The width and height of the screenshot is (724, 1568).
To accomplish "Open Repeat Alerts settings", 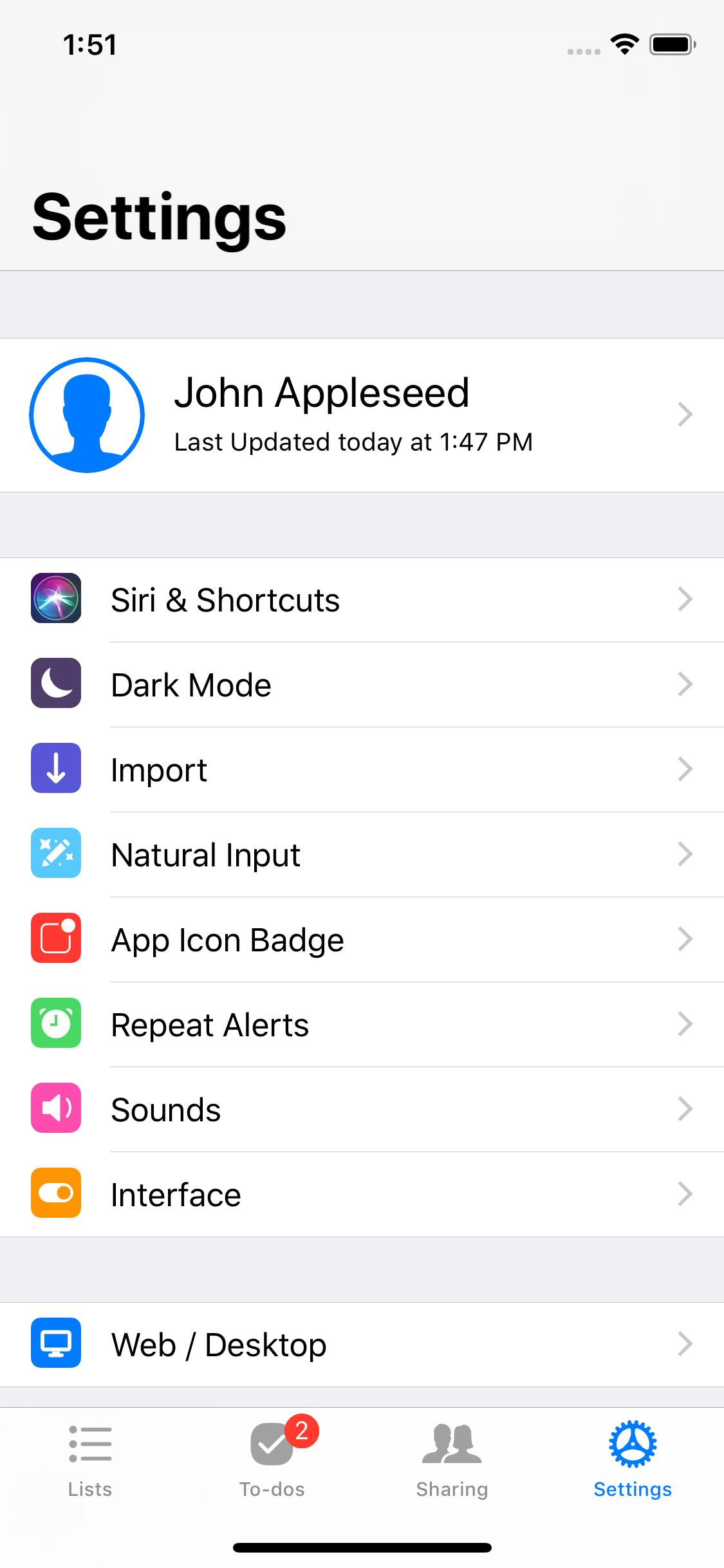I will pyautogui.click(x=362, y=1024).
